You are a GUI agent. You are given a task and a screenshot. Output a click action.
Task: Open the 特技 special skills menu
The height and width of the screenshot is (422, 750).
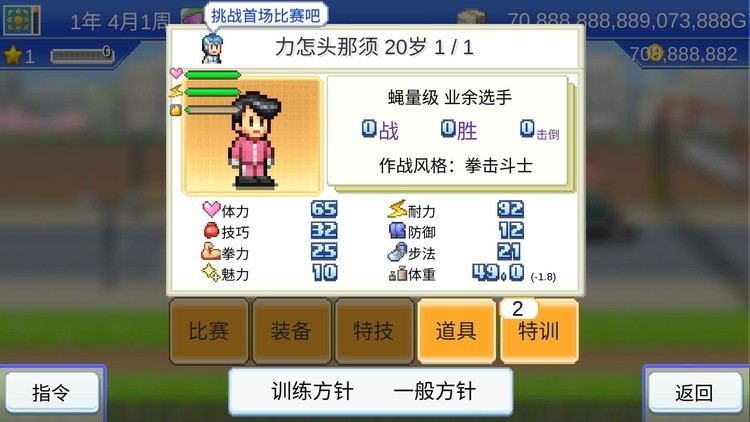(x=373, y=331)
